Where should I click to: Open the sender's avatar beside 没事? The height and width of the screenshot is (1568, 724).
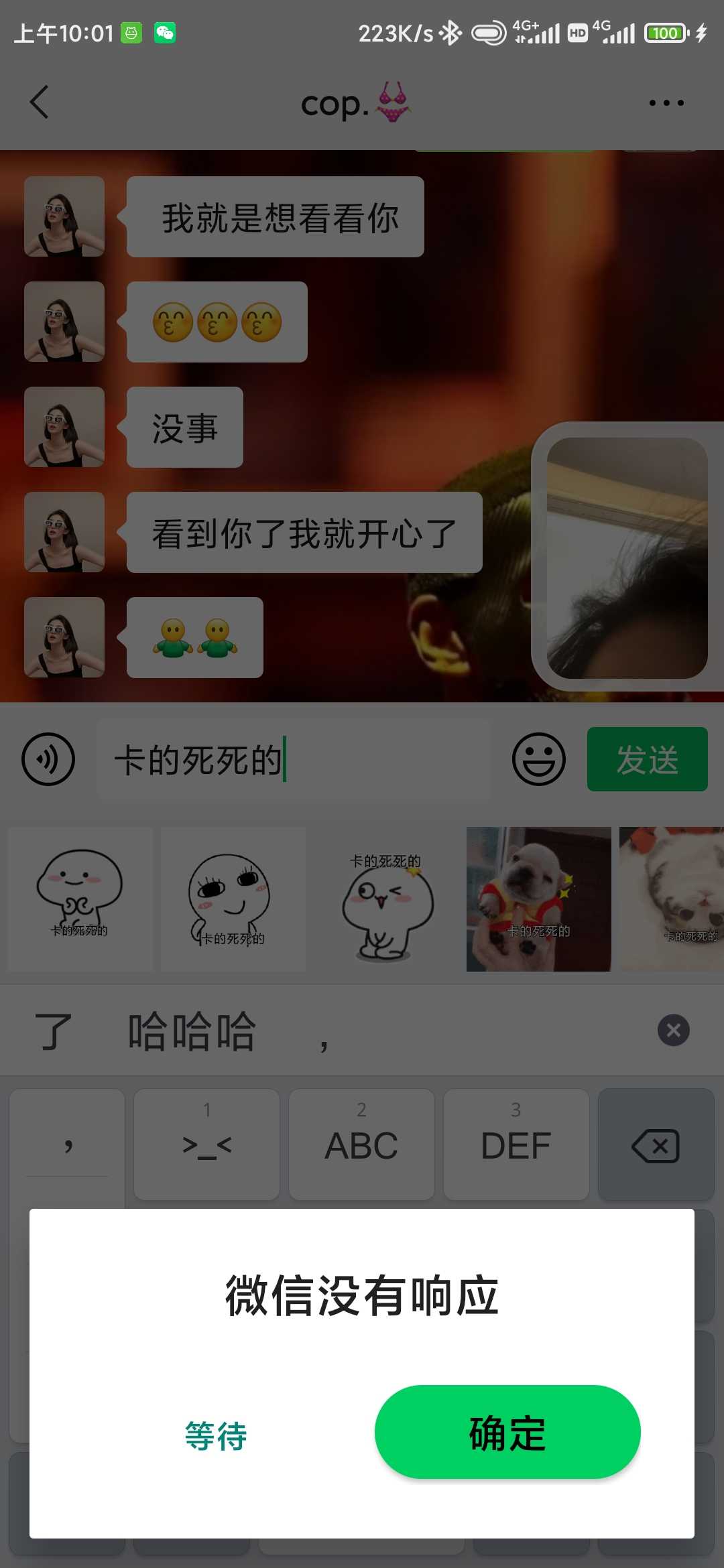pyautogui.click(x=64, y=427)
